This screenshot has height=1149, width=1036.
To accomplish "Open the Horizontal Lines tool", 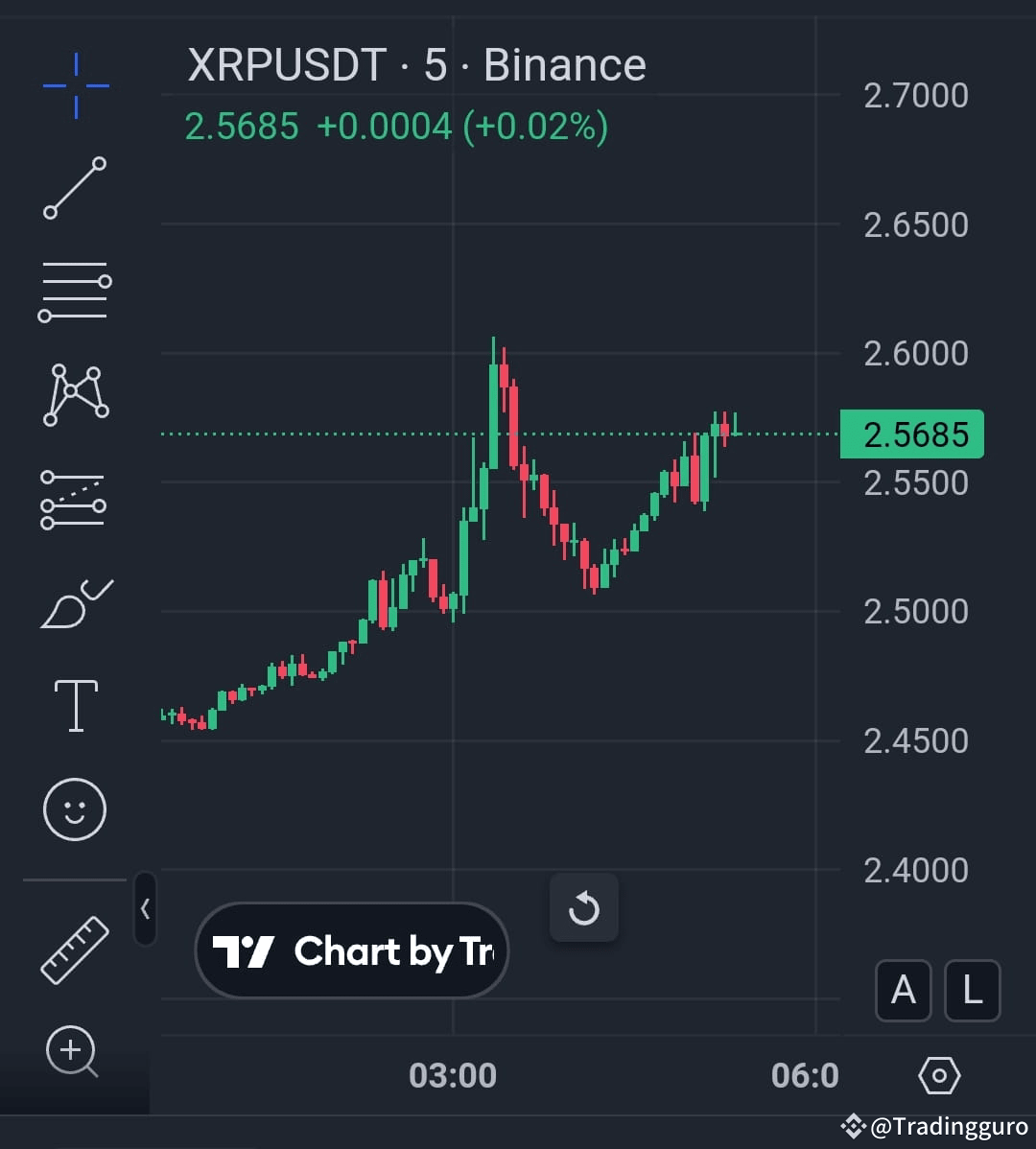I will (x=73, y=291).
